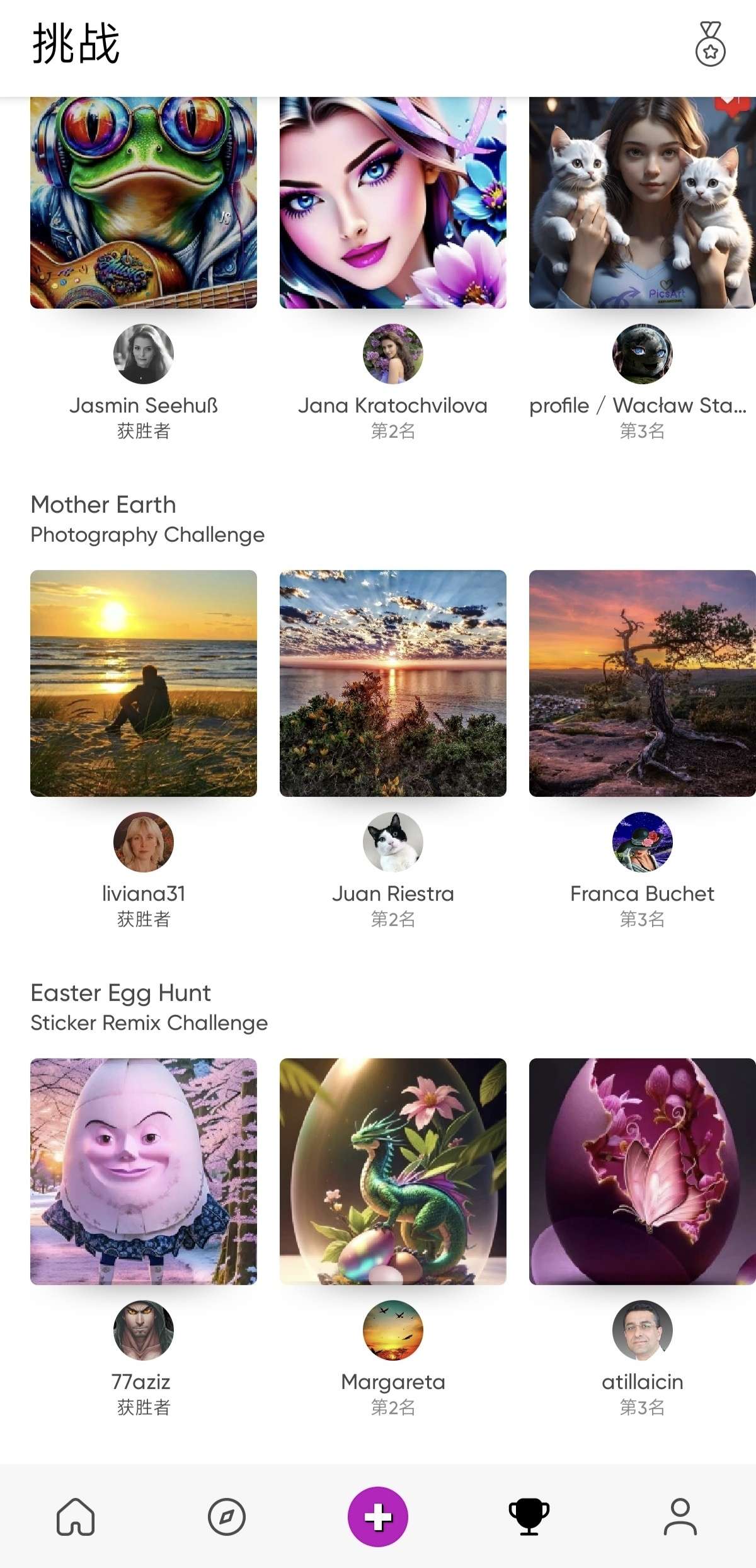Open atillaicin's butterfly egg entry
The width and height of the screenshot is (756, 1568).
[642, 1171]
